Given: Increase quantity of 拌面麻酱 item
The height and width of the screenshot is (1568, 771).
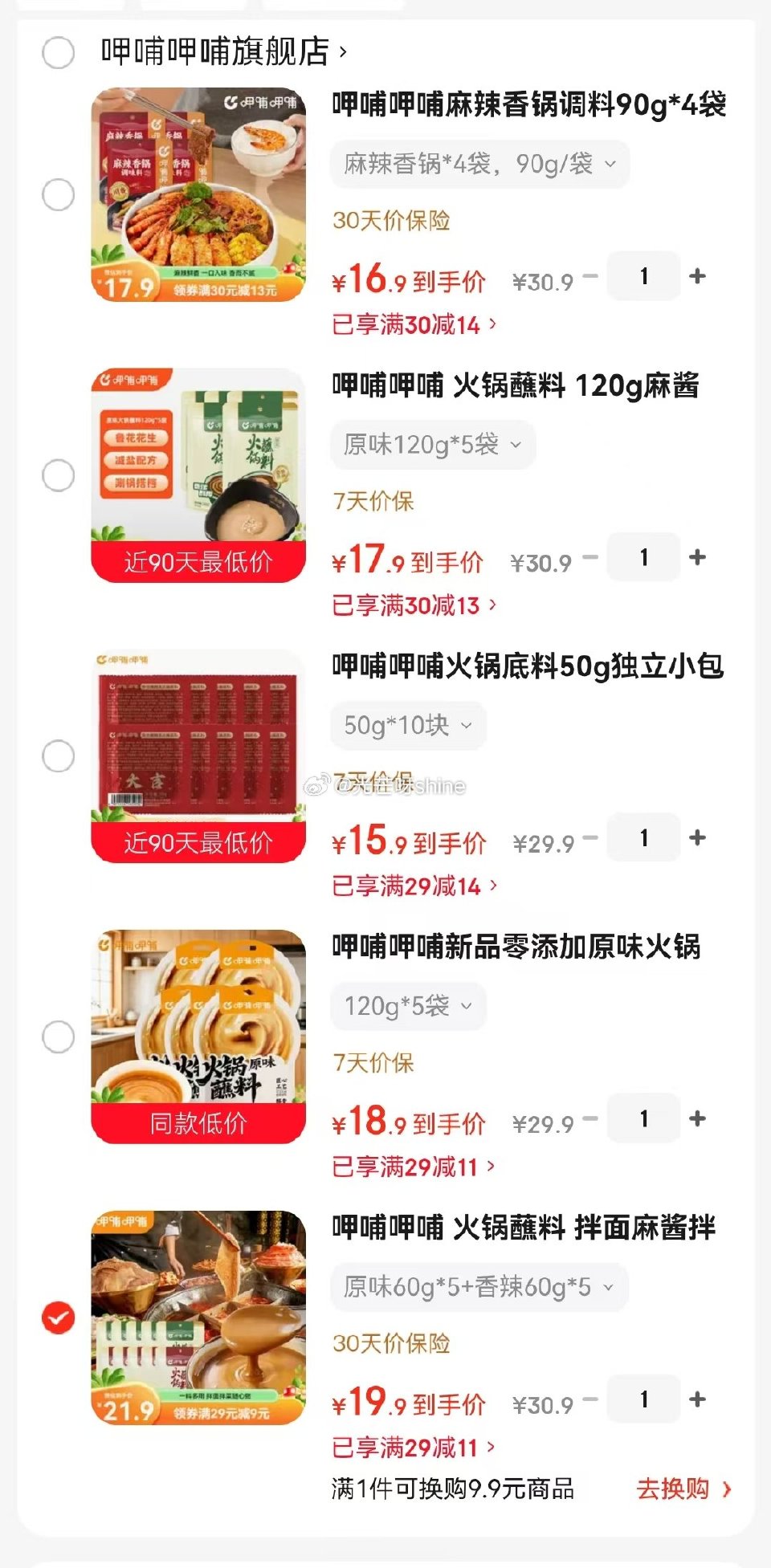Looking at the screenshot, I should point(698,1399).
